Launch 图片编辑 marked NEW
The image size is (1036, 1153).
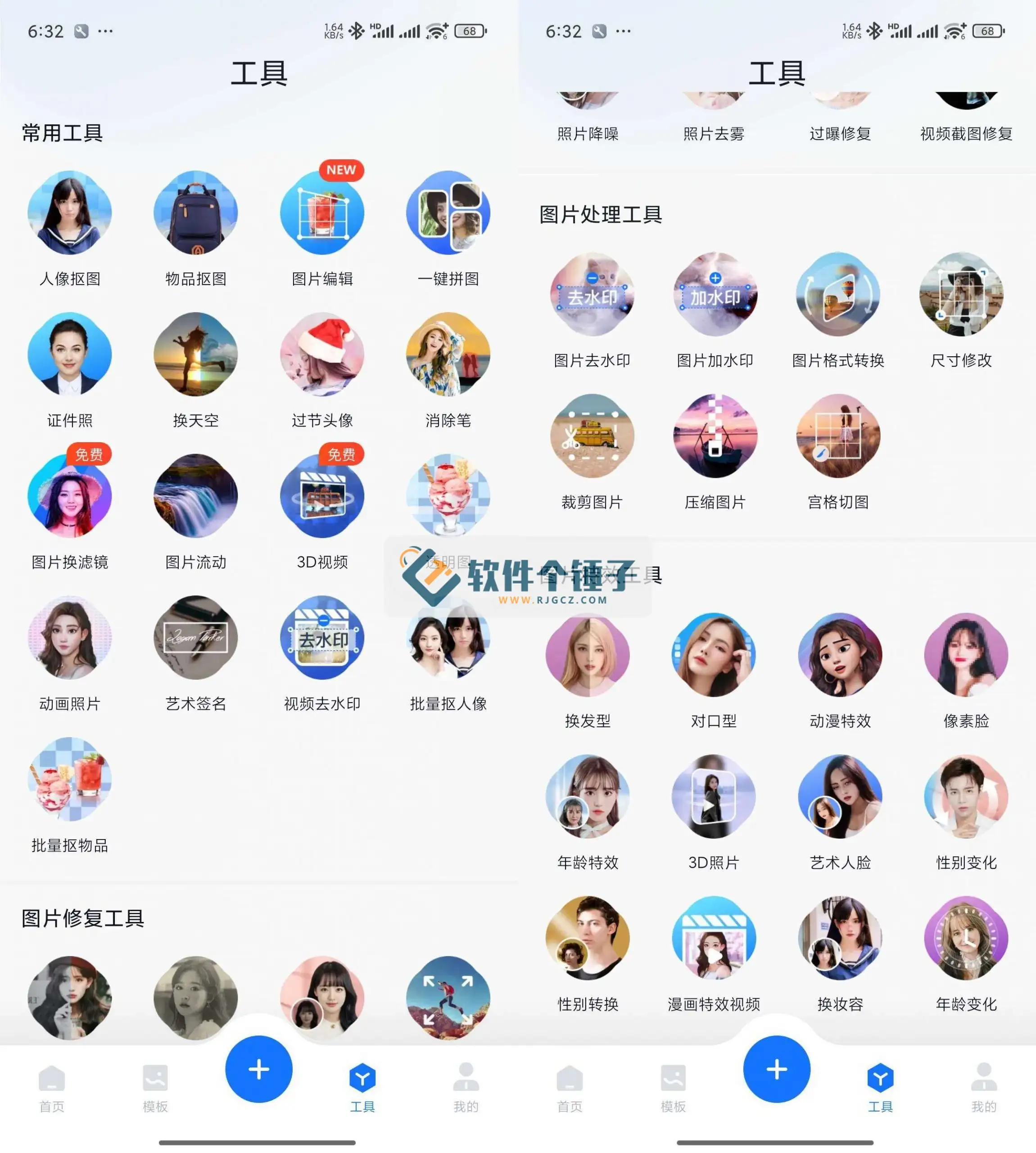[322, 213]
